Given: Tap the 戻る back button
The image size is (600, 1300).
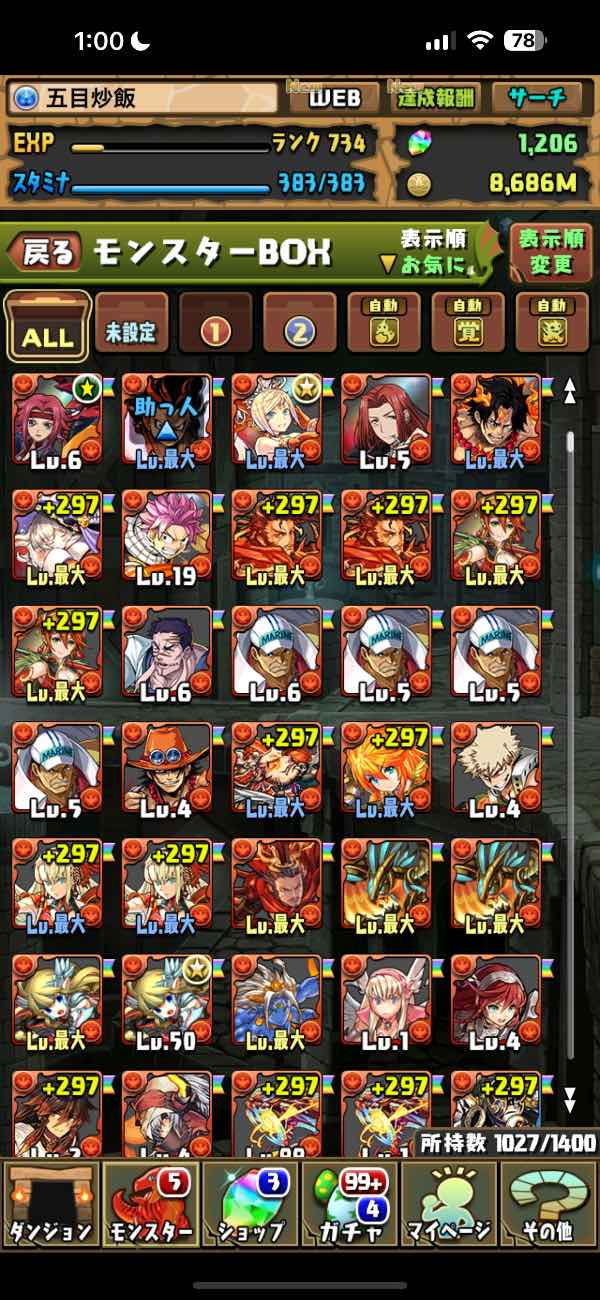Looking at the screenshot, I should pyautogui.click(x=47, y=253).
